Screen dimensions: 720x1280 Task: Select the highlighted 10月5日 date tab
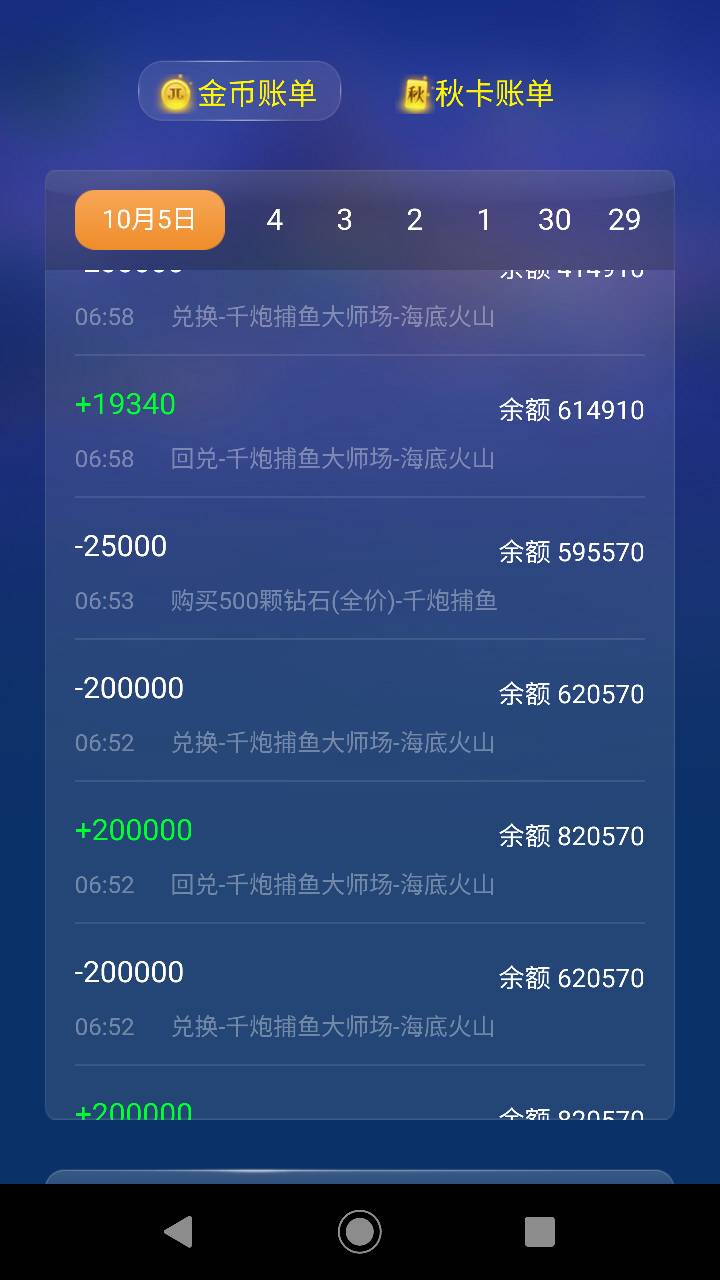(x=149, y=220)
